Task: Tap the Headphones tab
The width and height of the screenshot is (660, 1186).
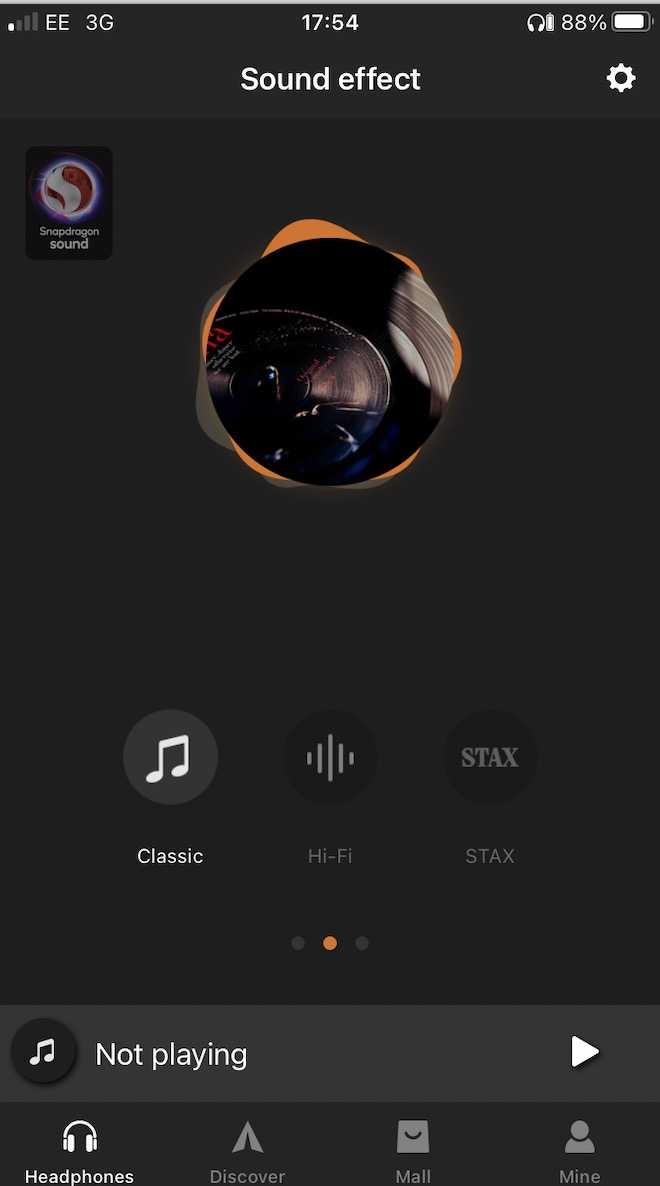Action: 79,1152
